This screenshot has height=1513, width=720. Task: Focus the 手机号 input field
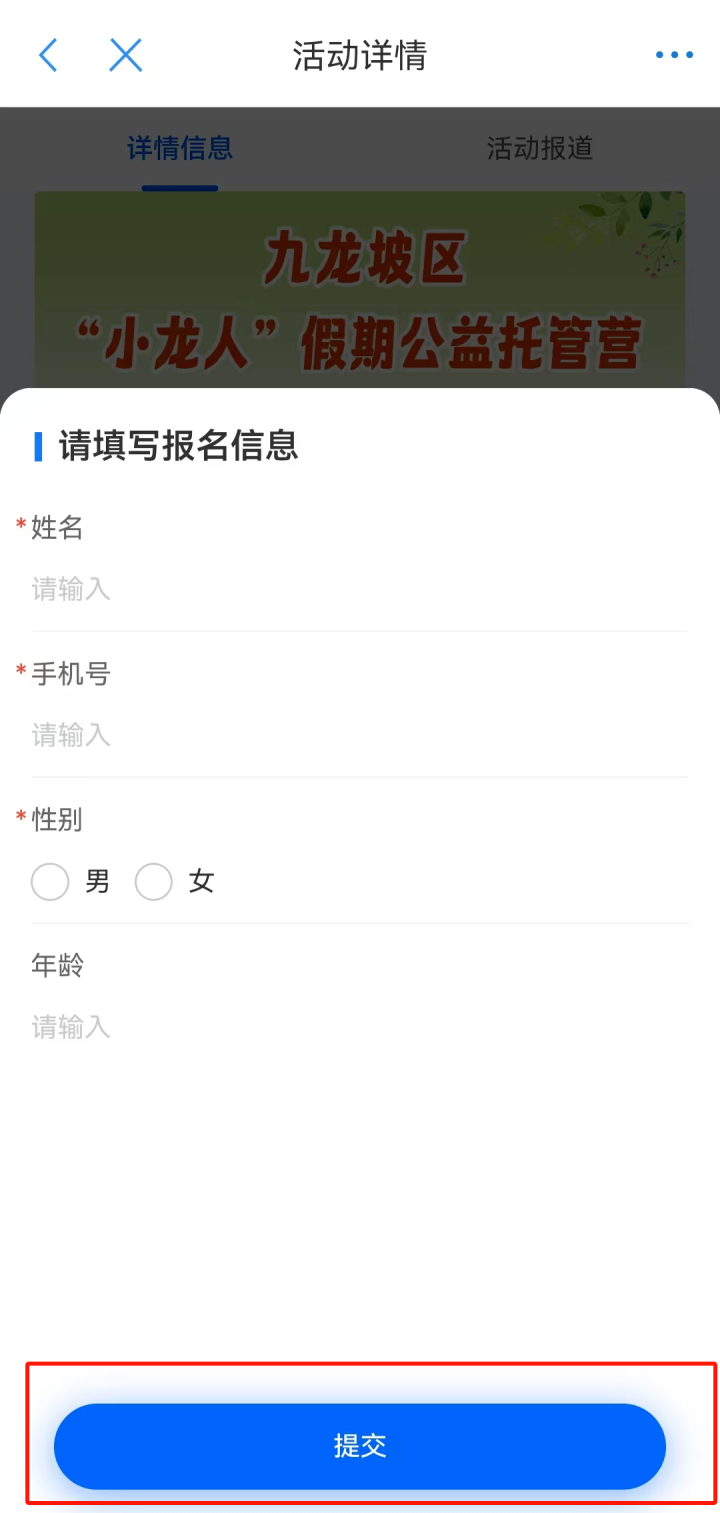pos(360,735)
